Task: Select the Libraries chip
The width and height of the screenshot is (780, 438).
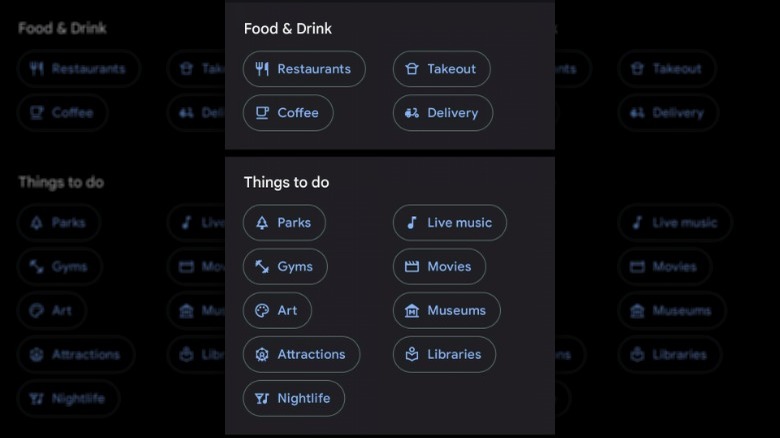Action: (444, 354)
